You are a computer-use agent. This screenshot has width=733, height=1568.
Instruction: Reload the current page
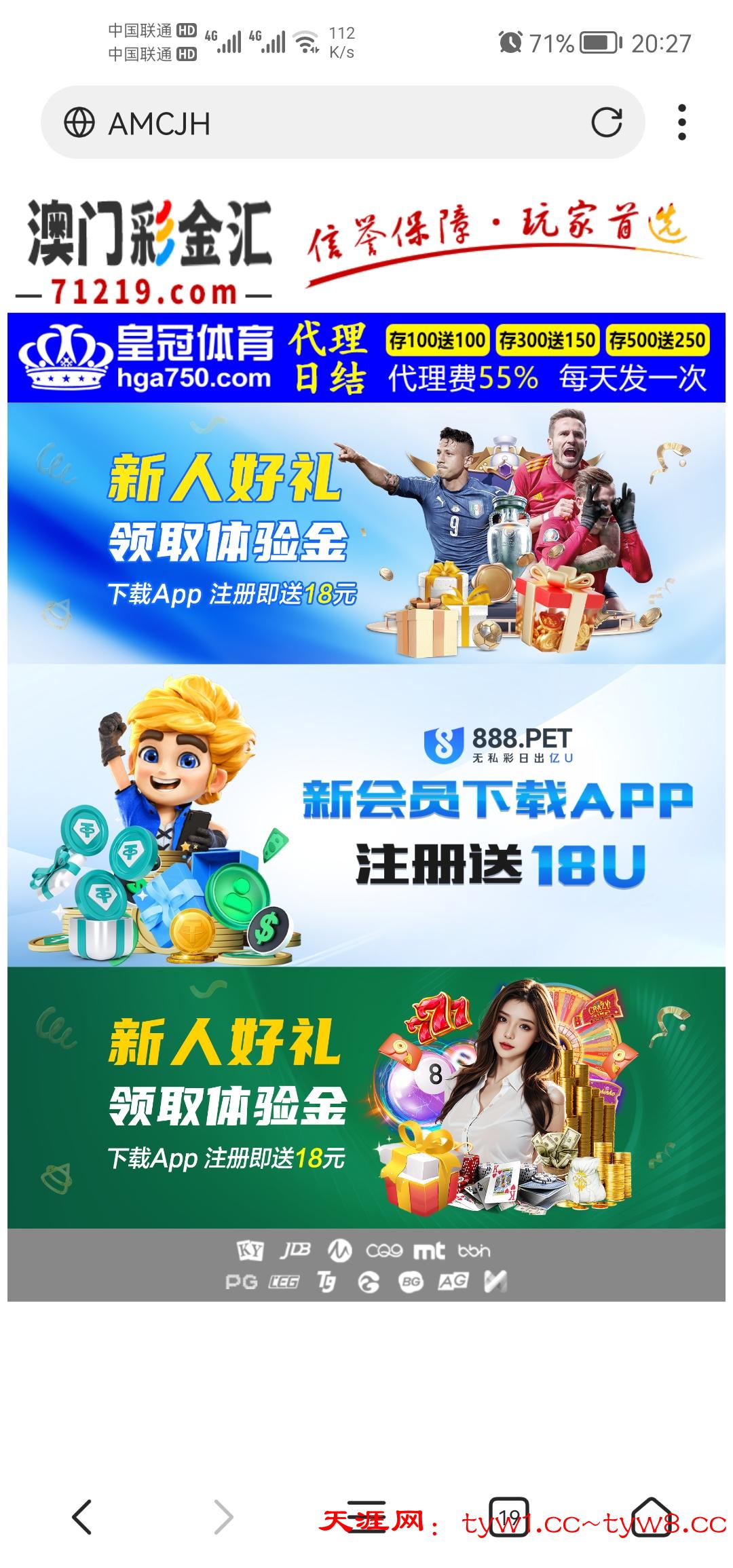click(606, 123)
